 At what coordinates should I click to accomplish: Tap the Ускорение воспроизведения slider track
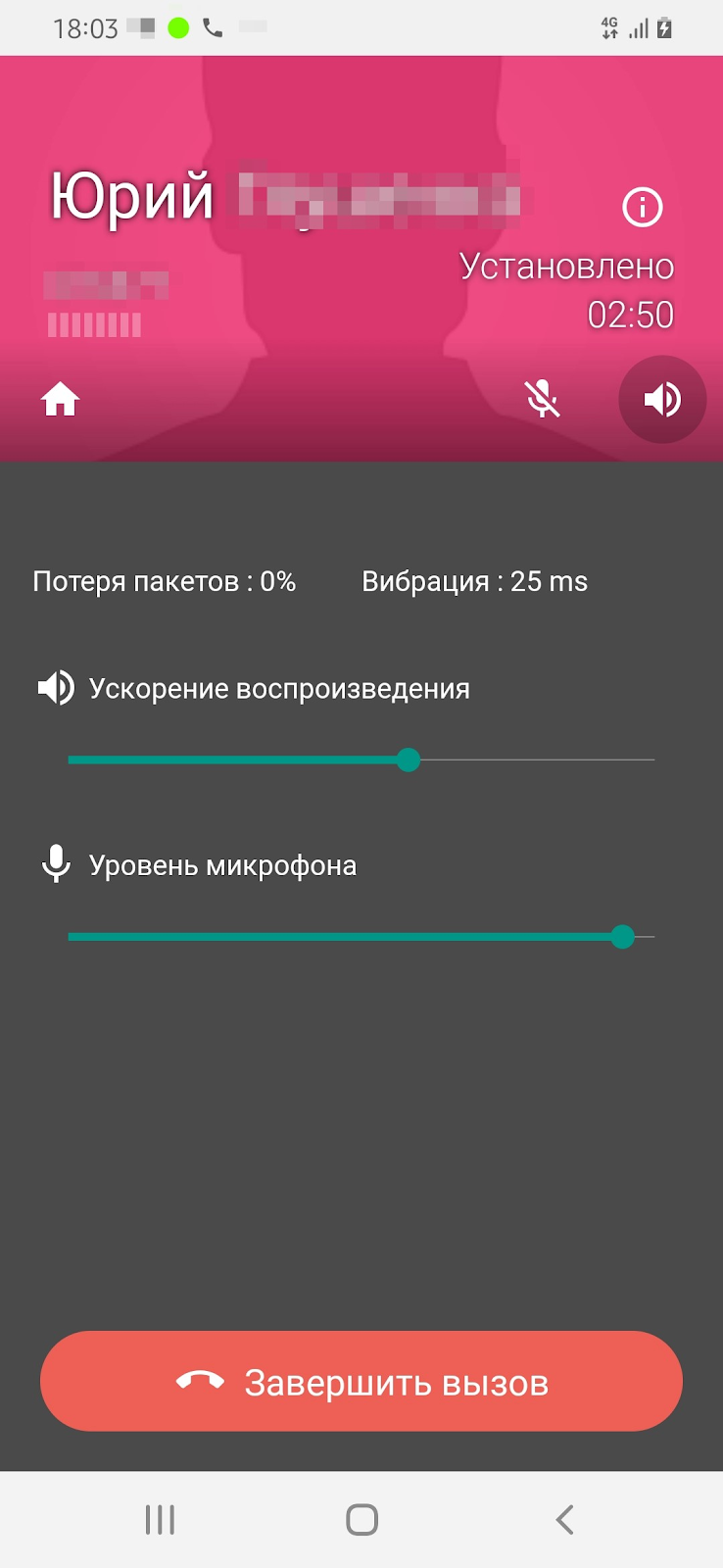[x=361, y=759]
